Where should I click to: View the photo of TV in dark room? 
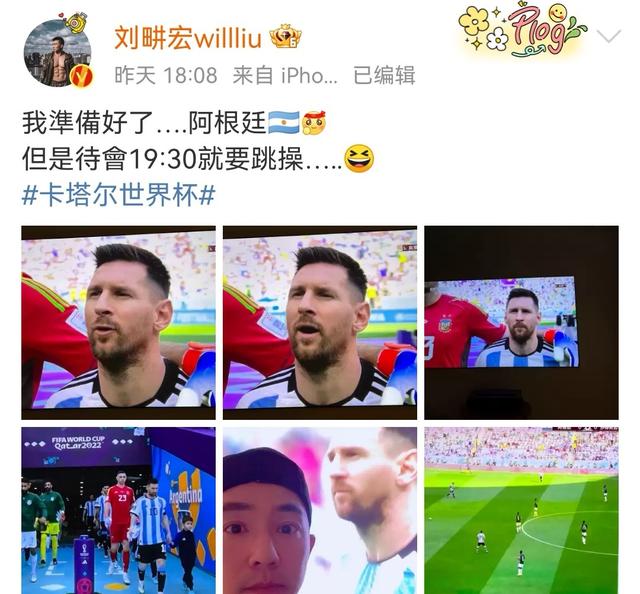520,322
